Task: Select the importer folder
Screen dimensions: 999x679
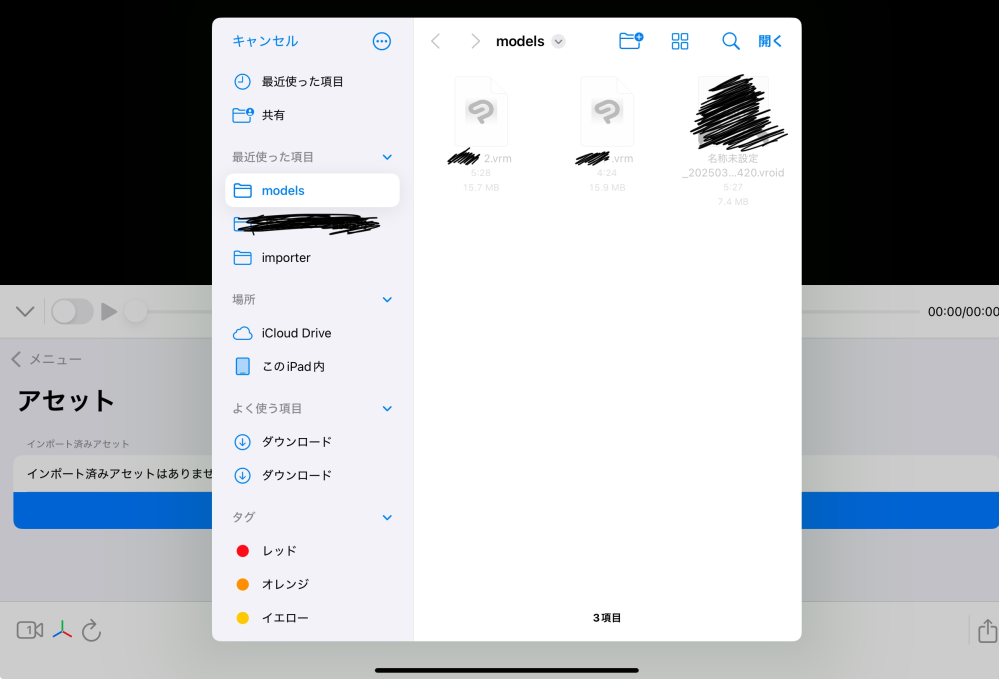Action: pyautogui.click(x=285, y=258)
